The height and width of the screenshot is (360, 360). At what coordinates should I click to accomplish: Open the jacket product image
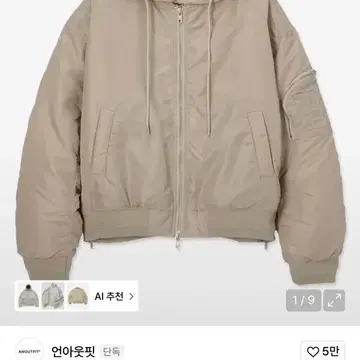point(180,140)
